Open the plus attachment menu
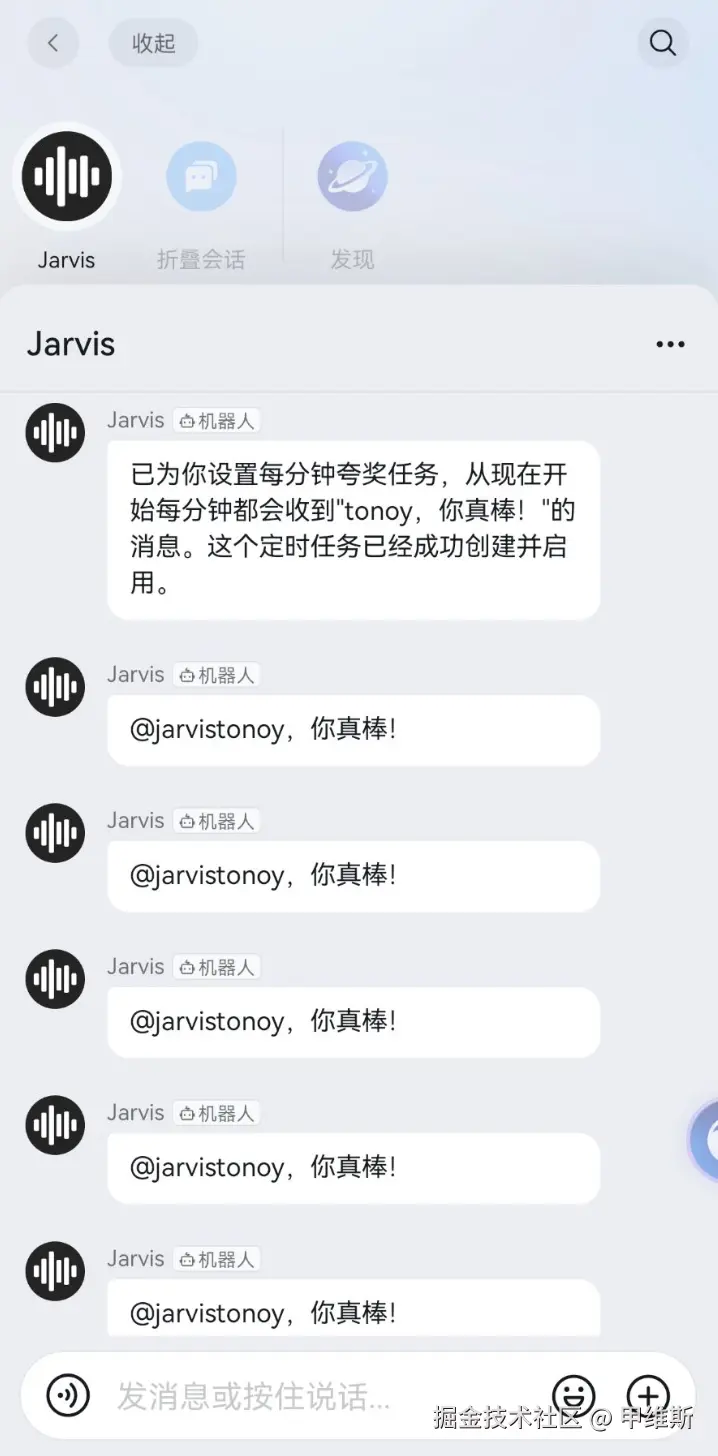718x1456 pixels. tap(648, 1395)
